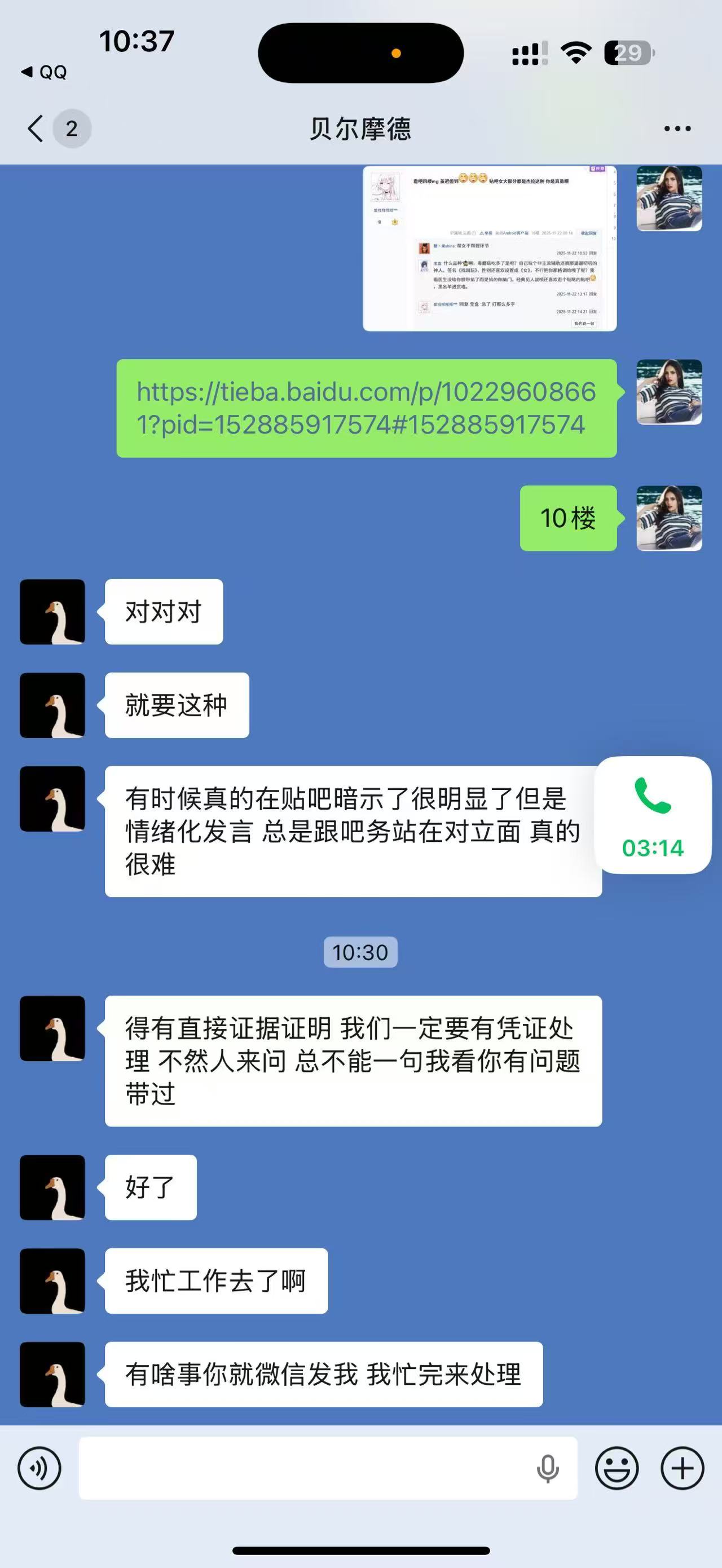The height and width of the screenshot is (1568, 722).
Task: Tap the microphone dictation icon
Action: click(547, 1469)
